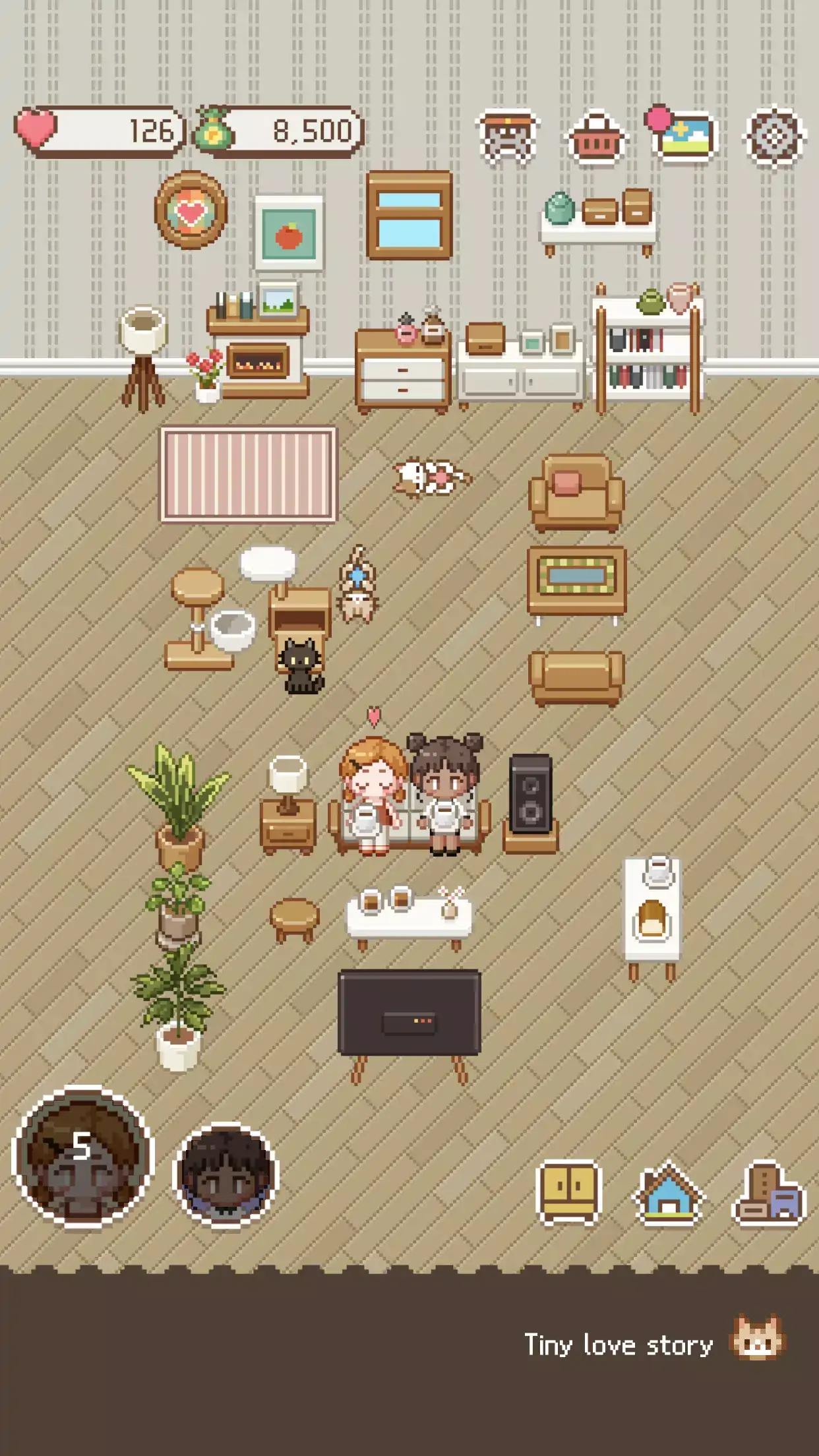The height and width of the screenshot is (1456, 819).
Task: Open the furniture icon
Action: pyautogui.click(x=769, y=1193)
